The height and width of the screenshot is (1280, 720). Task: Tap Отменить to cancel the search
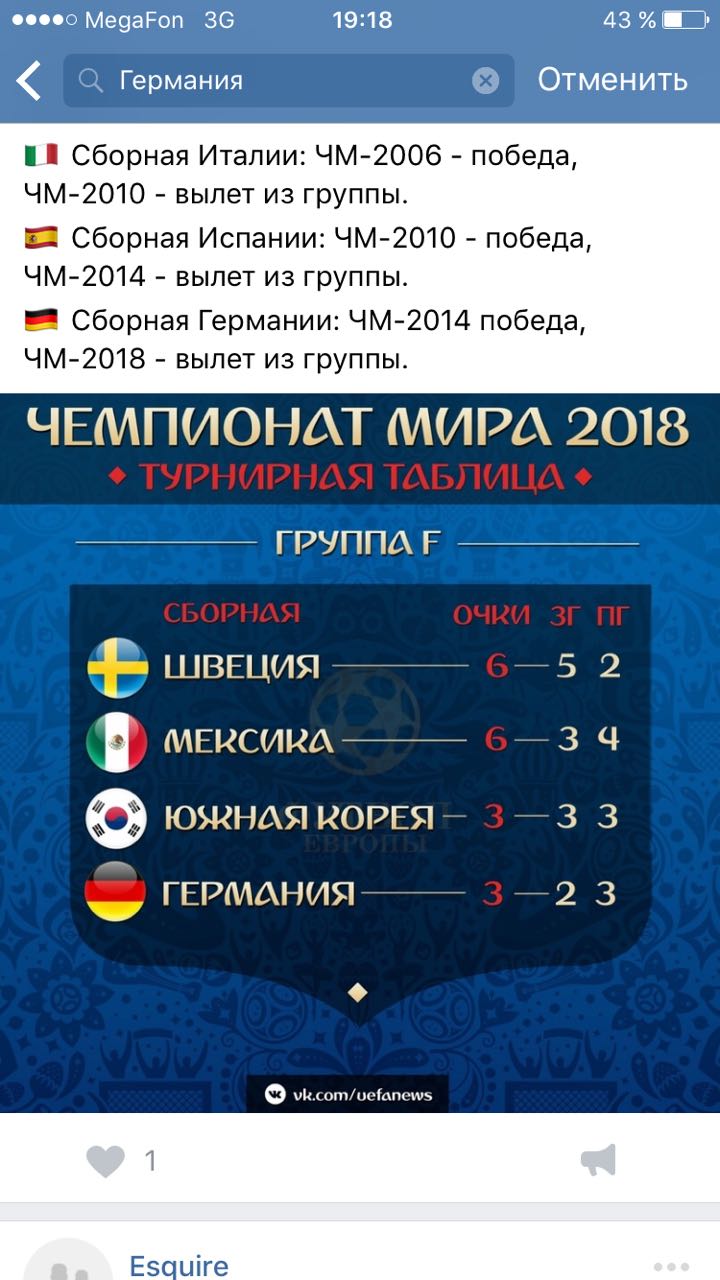click(612, 80)
